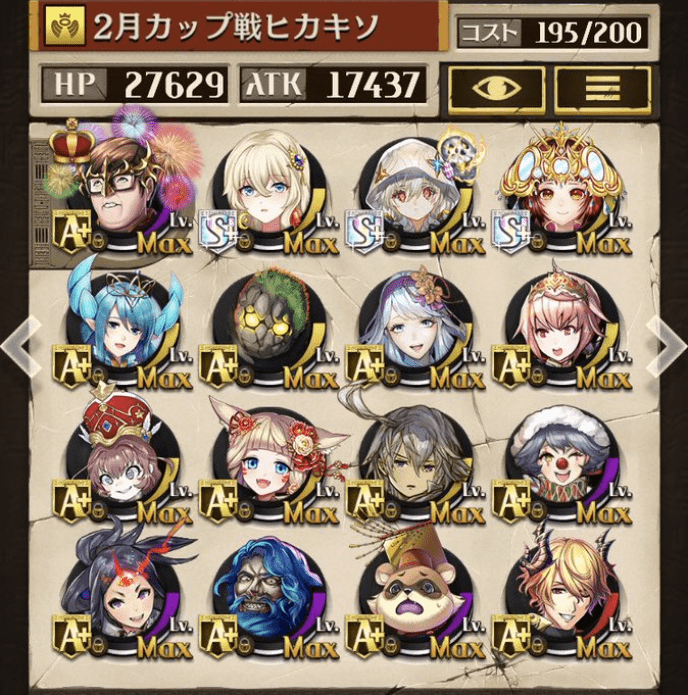Viewport: 688px width, 695px height.
Task: Open the list menu button
Action: (x=602, y=87)
